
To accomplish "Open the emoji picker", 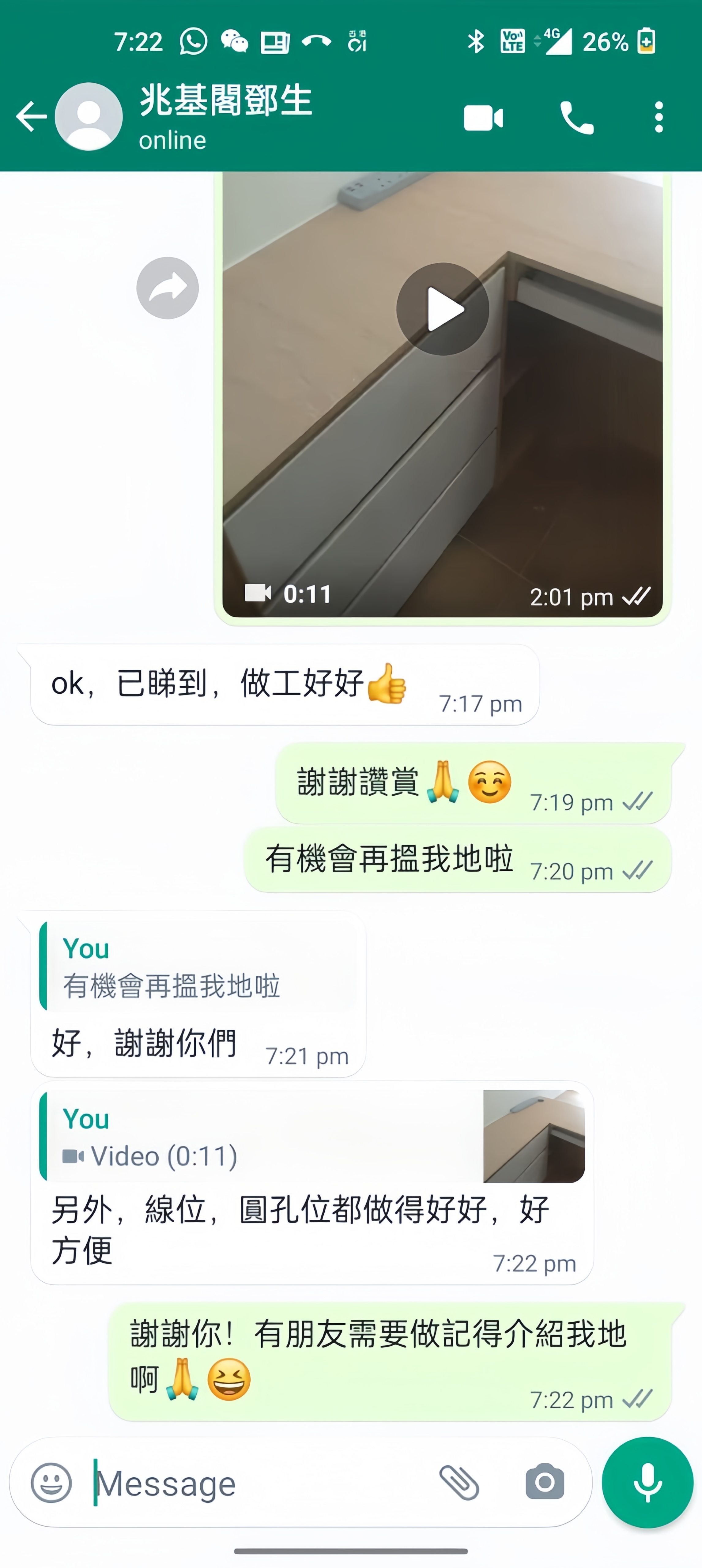I will (51, 1483).
